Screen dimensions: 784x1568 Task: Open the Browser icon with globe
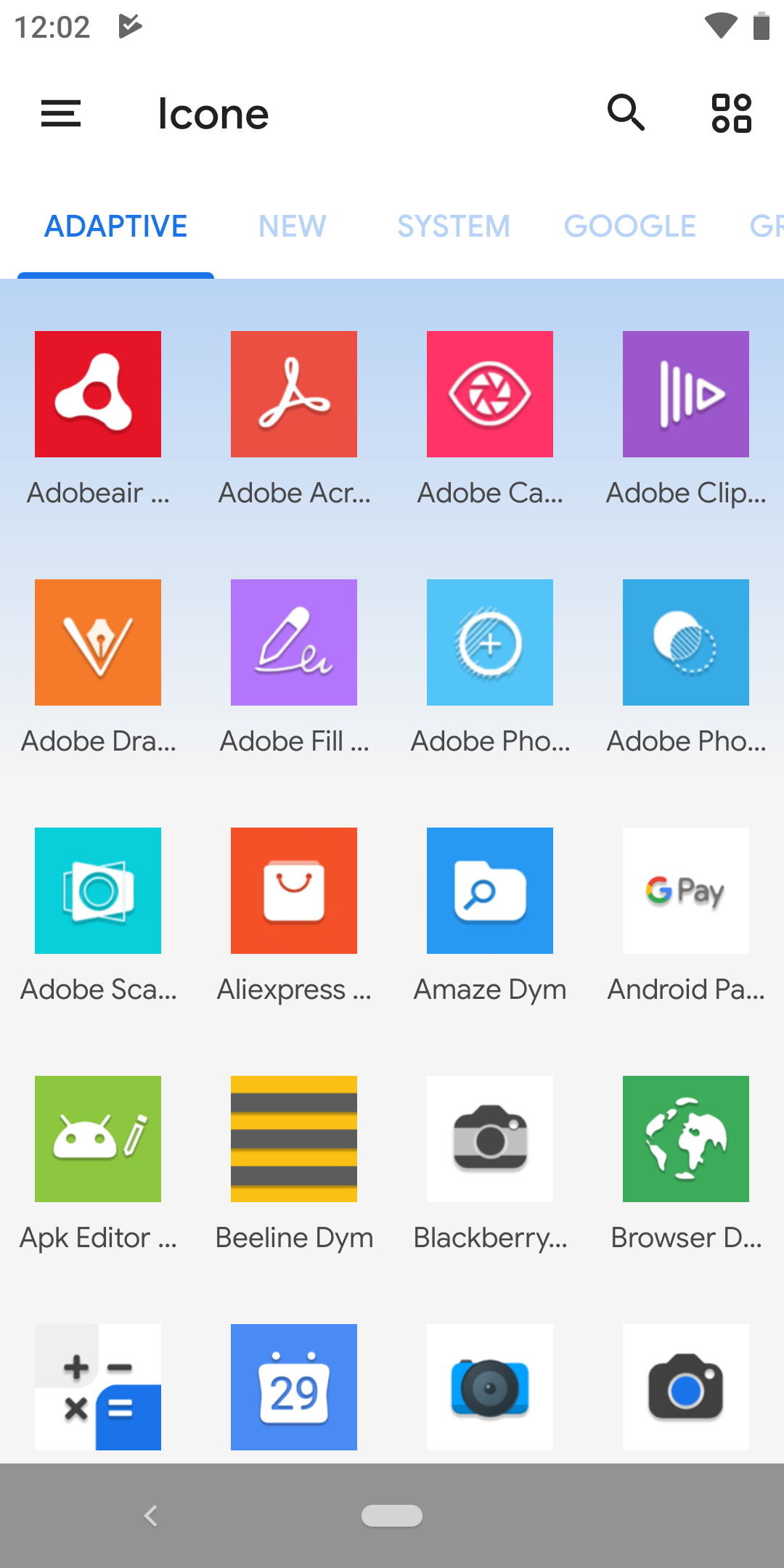pyautogui.click(x=686, y=1139)
